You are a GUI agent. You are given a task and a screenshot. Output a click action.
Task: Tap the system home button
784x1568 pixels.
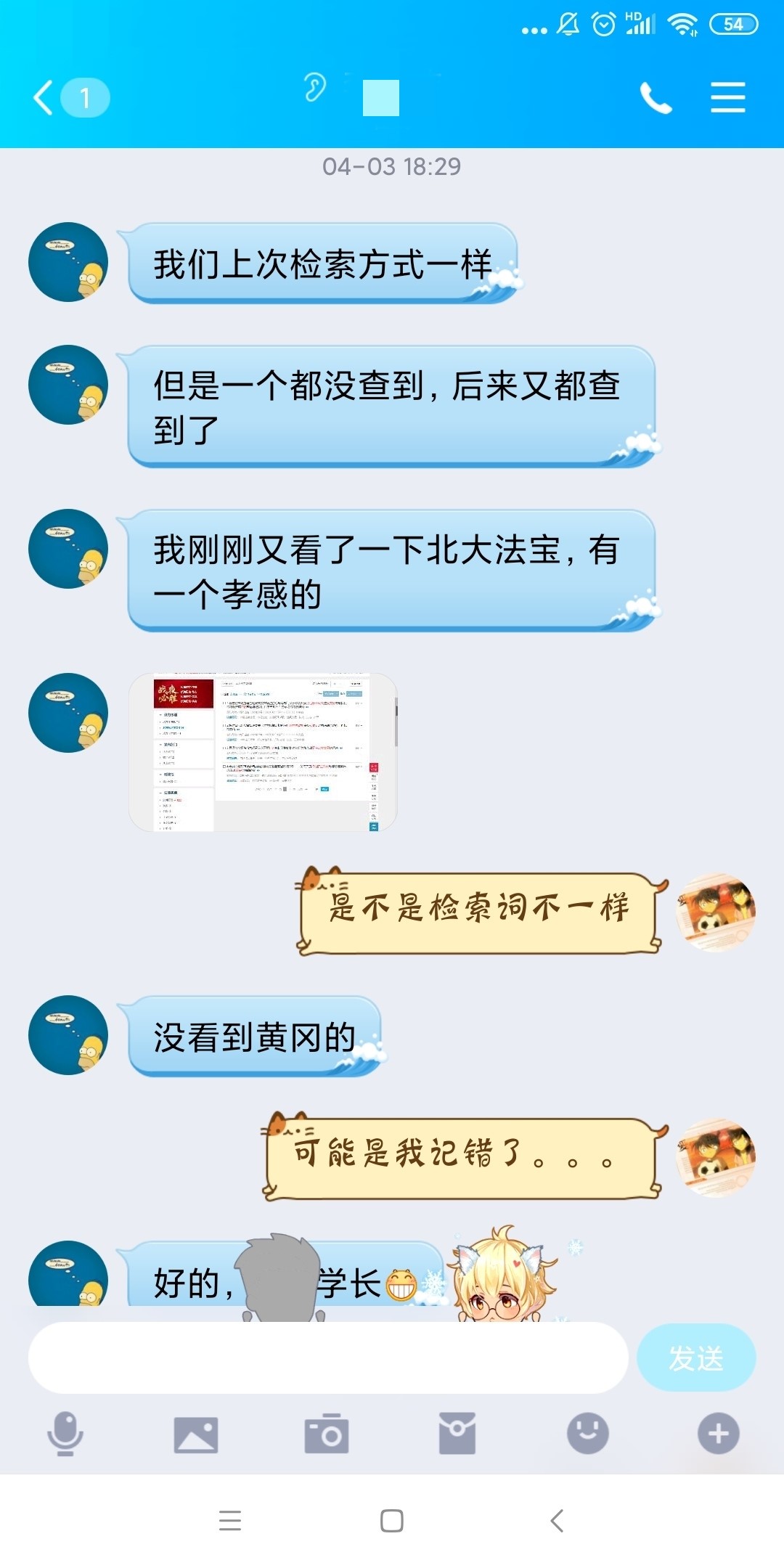[392, 1520]
